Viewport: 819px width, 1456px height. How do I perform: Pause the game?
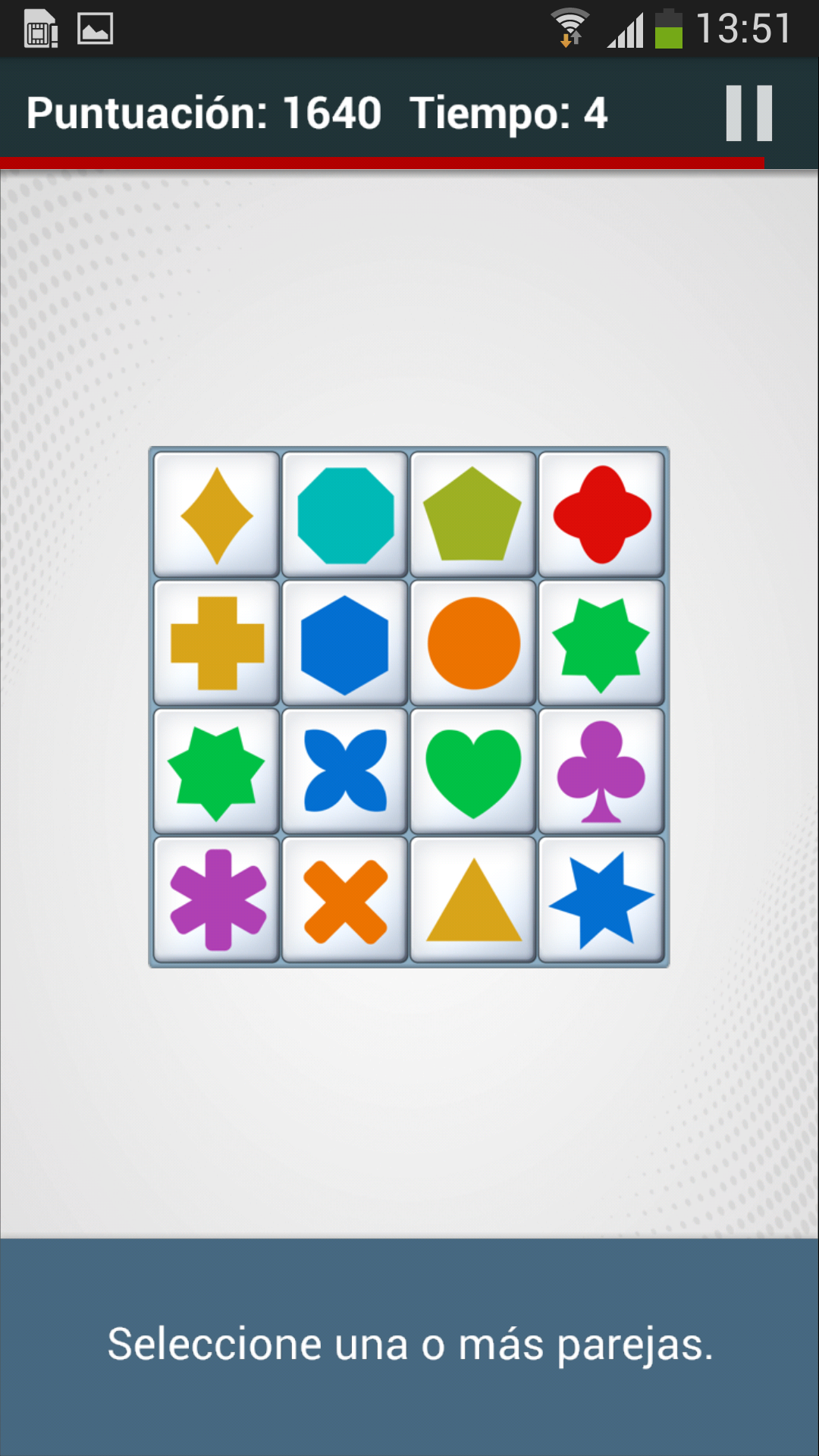pyautogui.click(x=748, y=114)
